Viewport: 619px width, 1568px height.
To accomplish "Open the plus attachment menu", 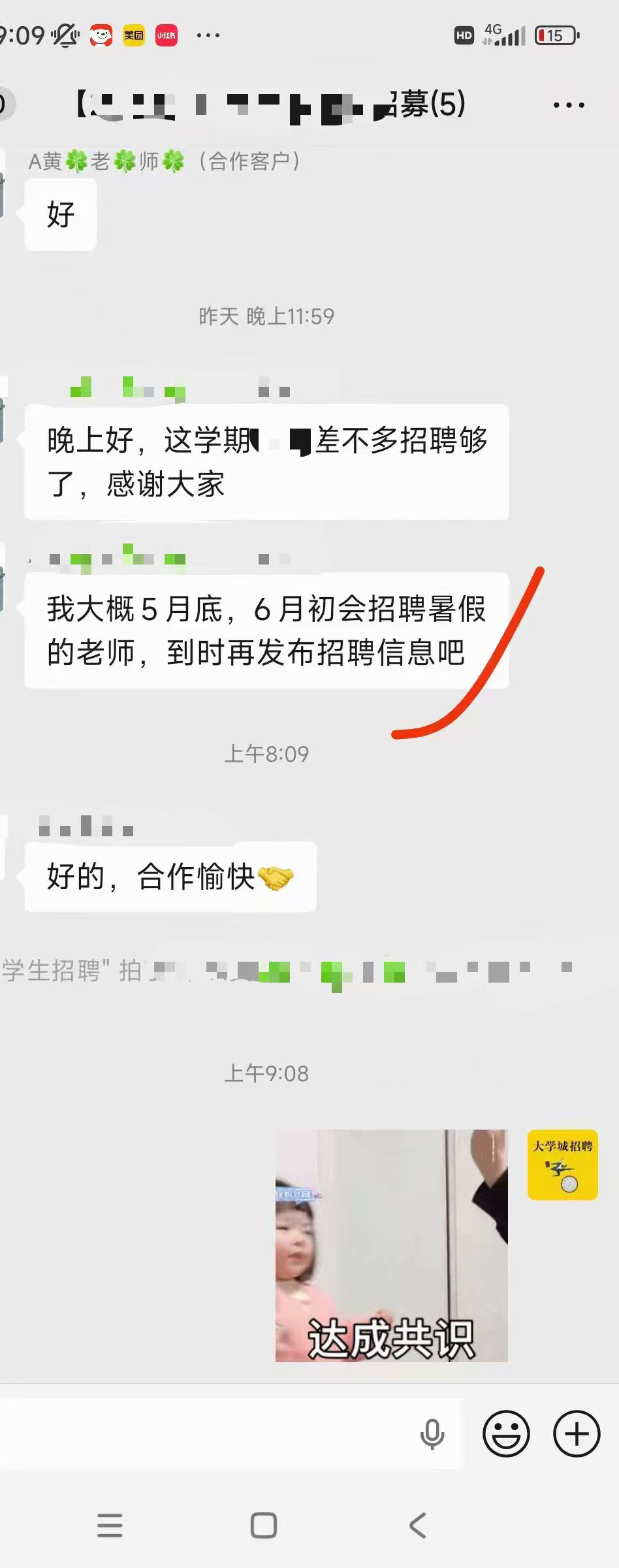I will coord(577,1434).
